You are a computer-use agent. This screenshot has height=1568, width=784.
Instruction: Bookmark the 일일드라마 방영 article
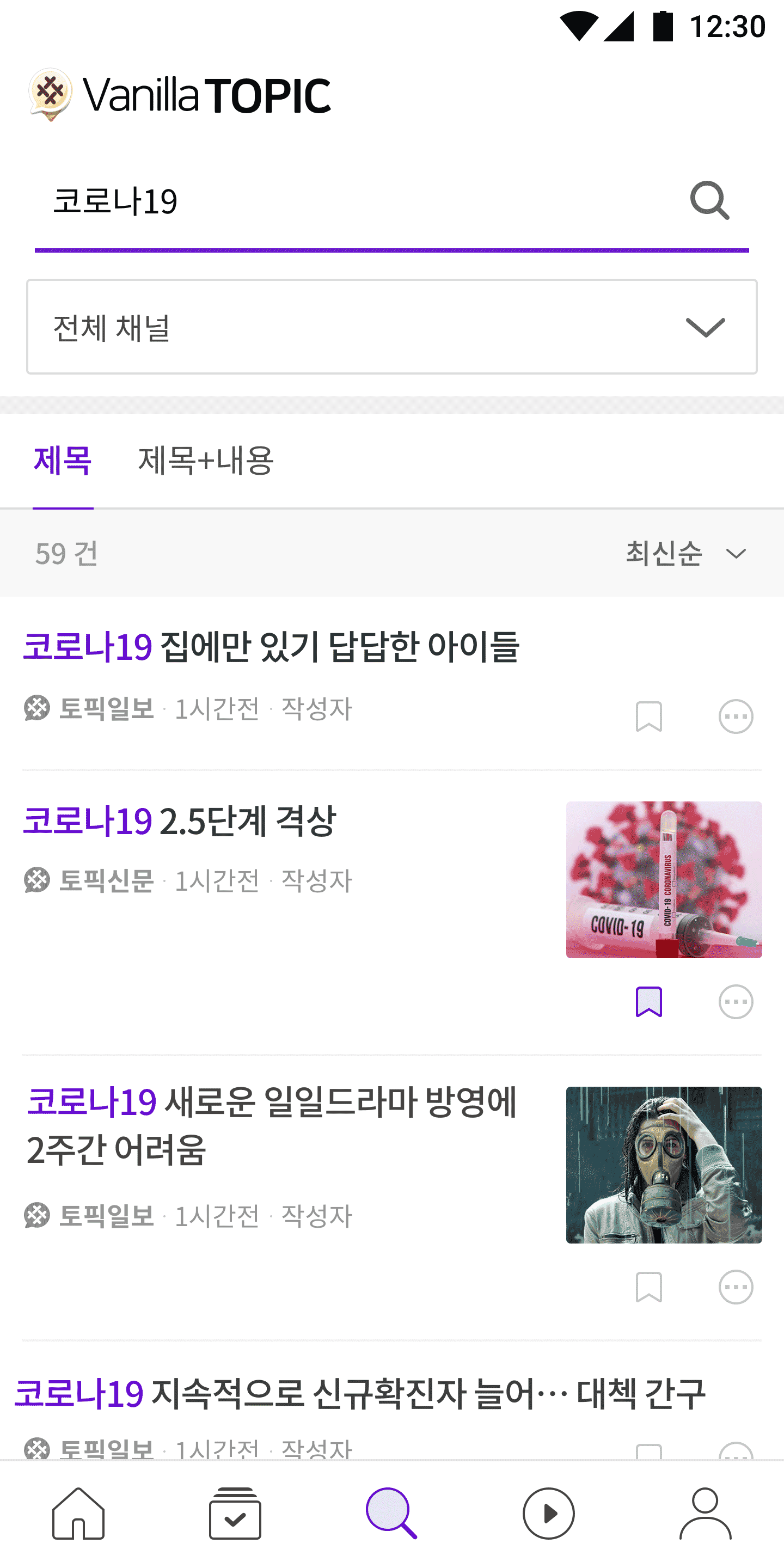tap(648, 1287)
